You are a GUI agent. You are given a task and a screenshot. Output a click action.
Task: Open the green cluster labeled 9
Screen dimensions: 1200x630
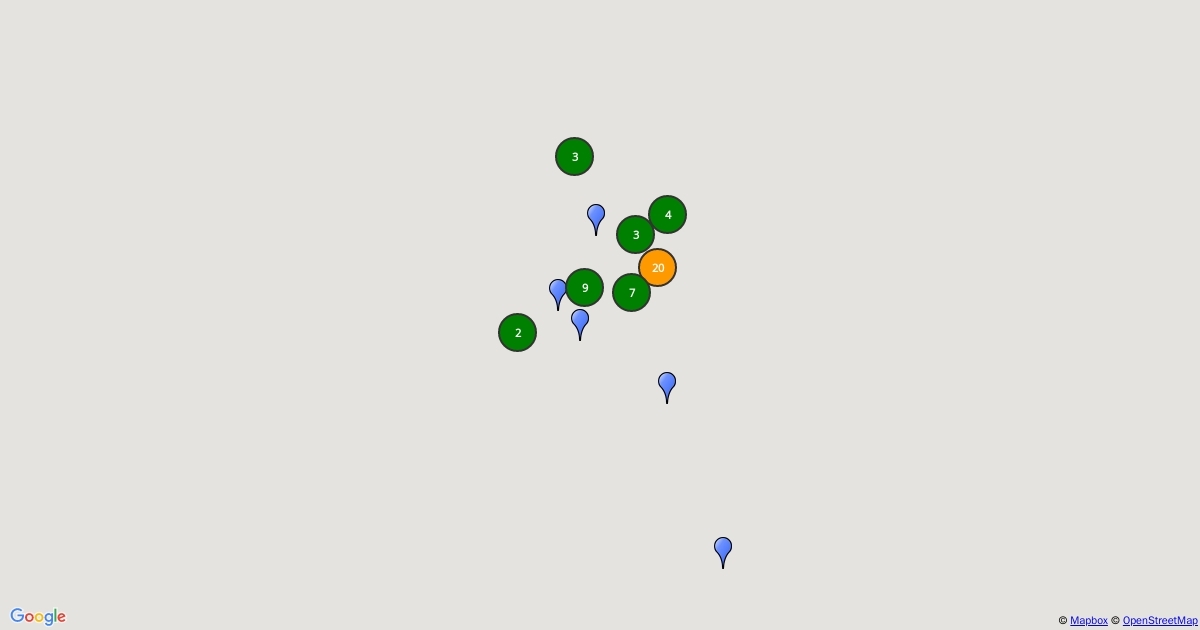click(x=584, y=288)
